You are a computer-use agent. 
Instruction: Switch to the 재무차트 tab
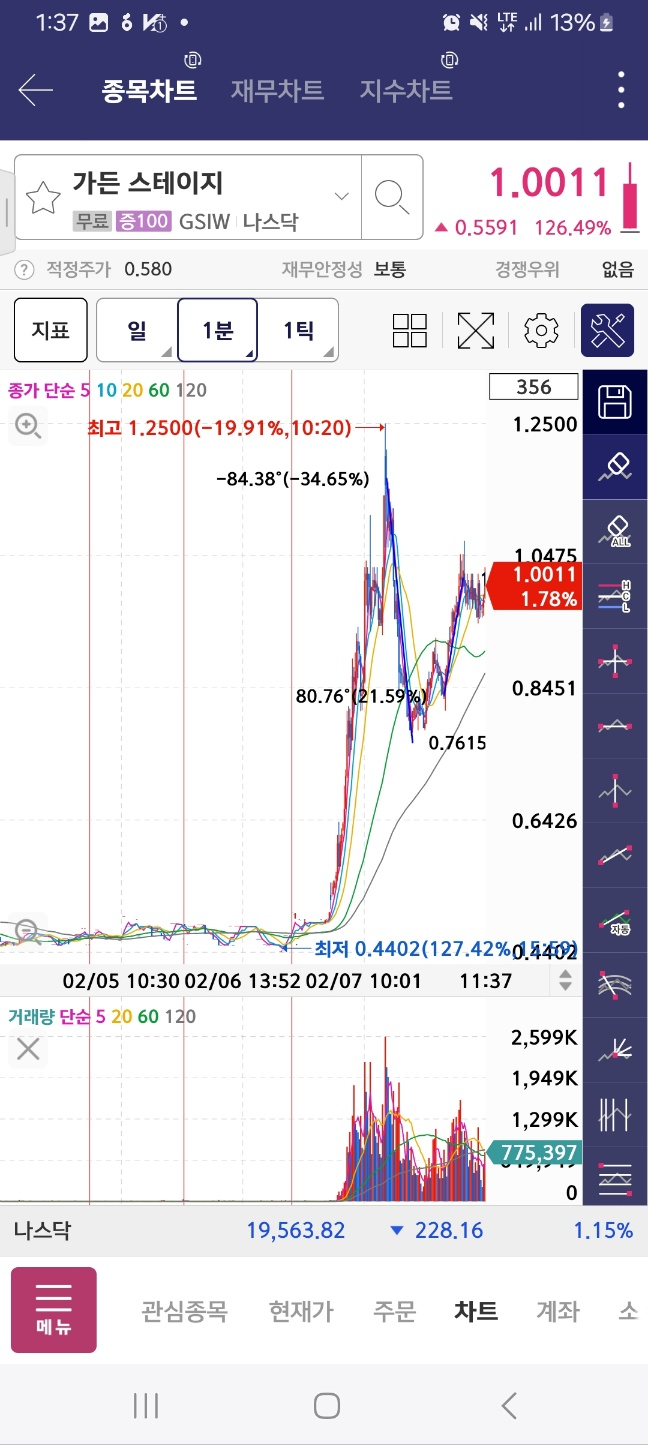pos(277,91)
